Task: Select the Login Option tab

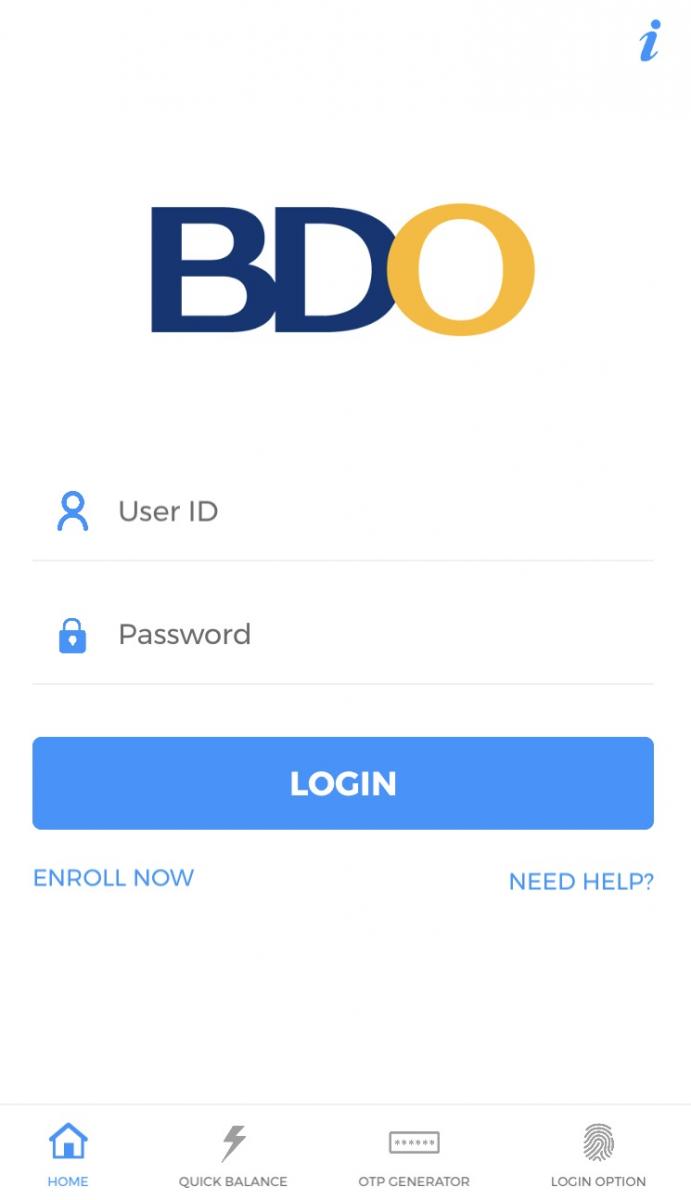Action: point(598,1155)
